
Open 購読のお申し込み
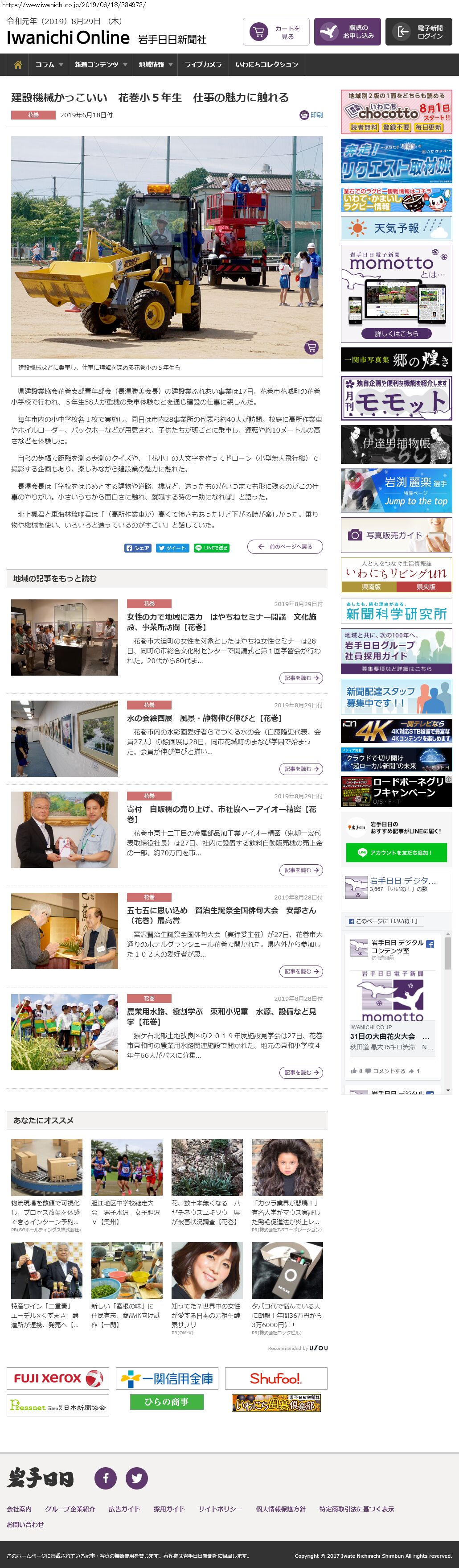(347, 32)
